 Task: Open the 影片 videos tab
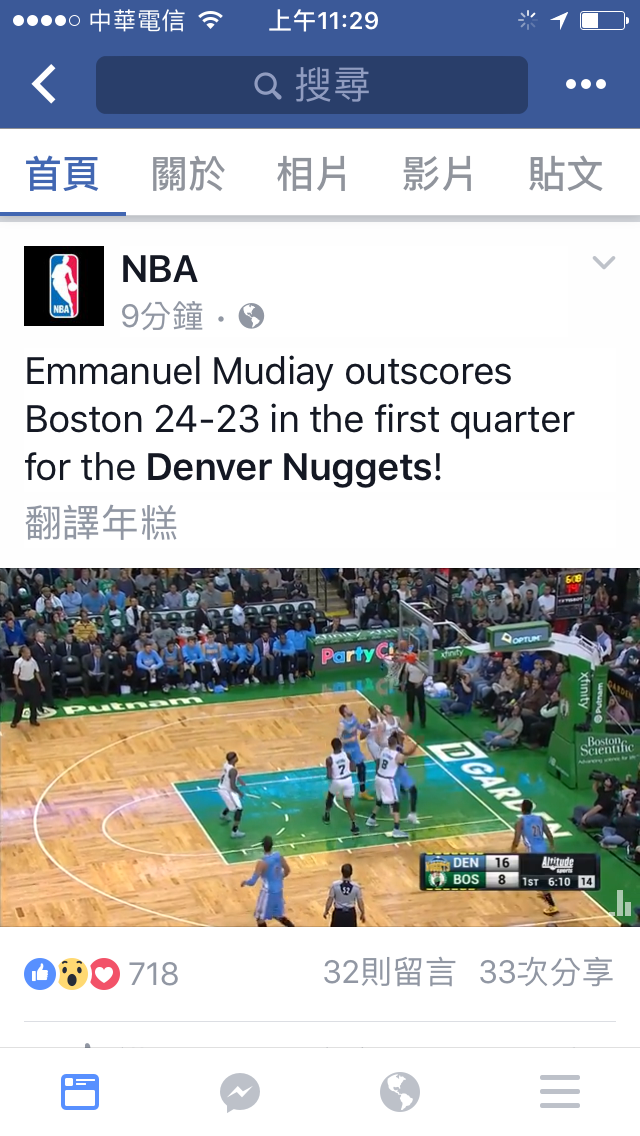click(439, 174)
